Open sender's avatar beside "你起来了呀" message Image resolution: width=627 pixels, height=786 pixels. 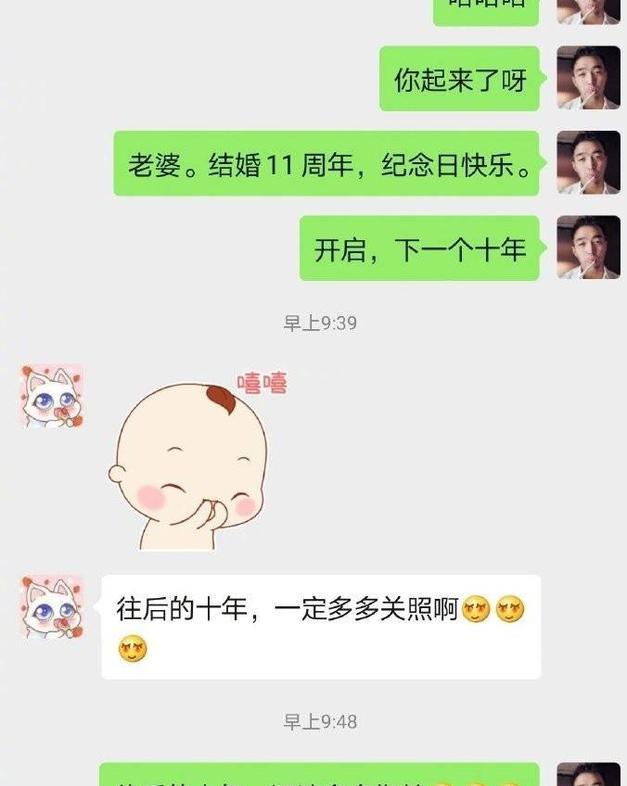588,77
